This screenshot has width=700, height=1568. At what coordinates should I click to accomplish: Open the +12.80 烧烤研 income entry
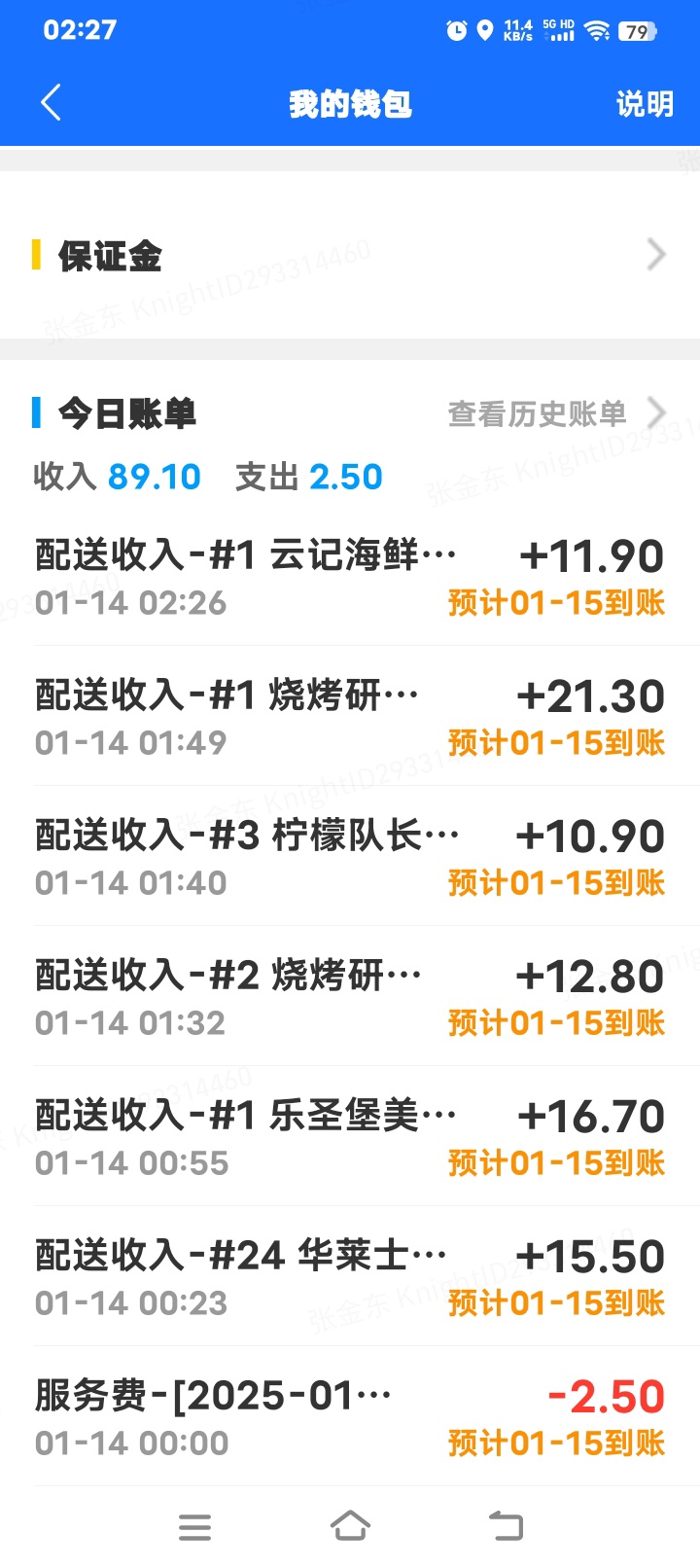pyautogui.click(x=350, y=996)
